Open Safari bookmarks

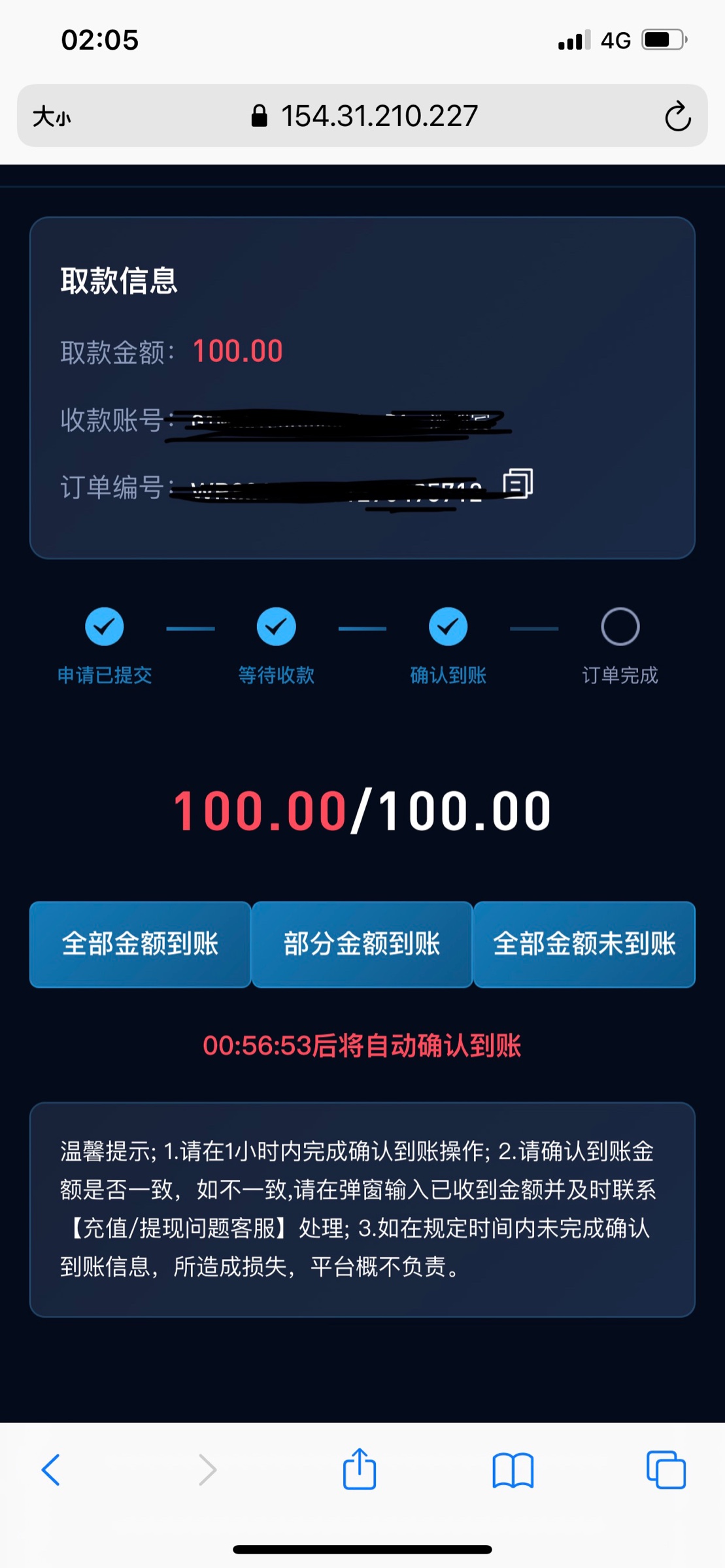pos(513,1469)
